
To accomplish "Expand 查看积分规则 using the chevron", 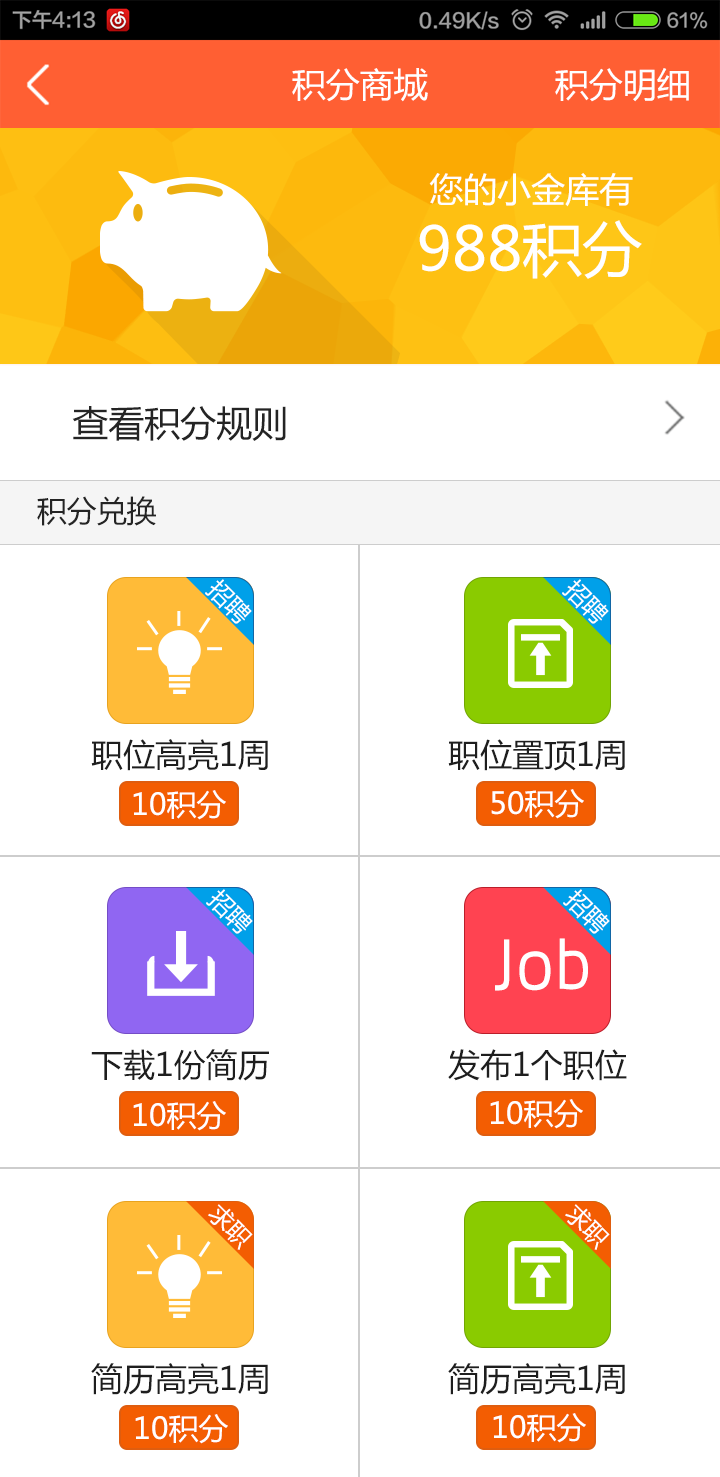I will coord(672,418).
